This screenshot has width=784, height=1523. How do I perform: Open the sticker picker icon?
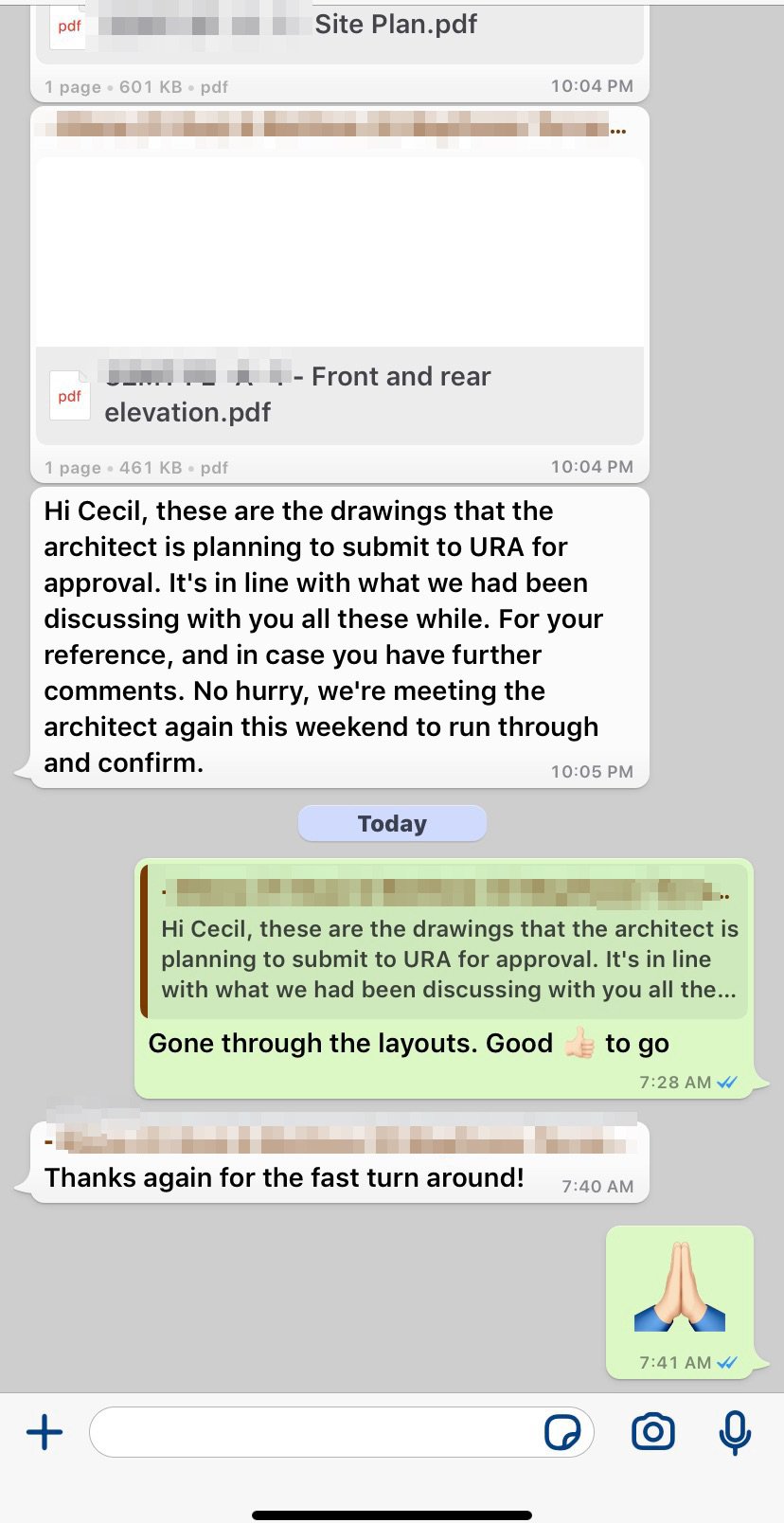point(562,1431)
